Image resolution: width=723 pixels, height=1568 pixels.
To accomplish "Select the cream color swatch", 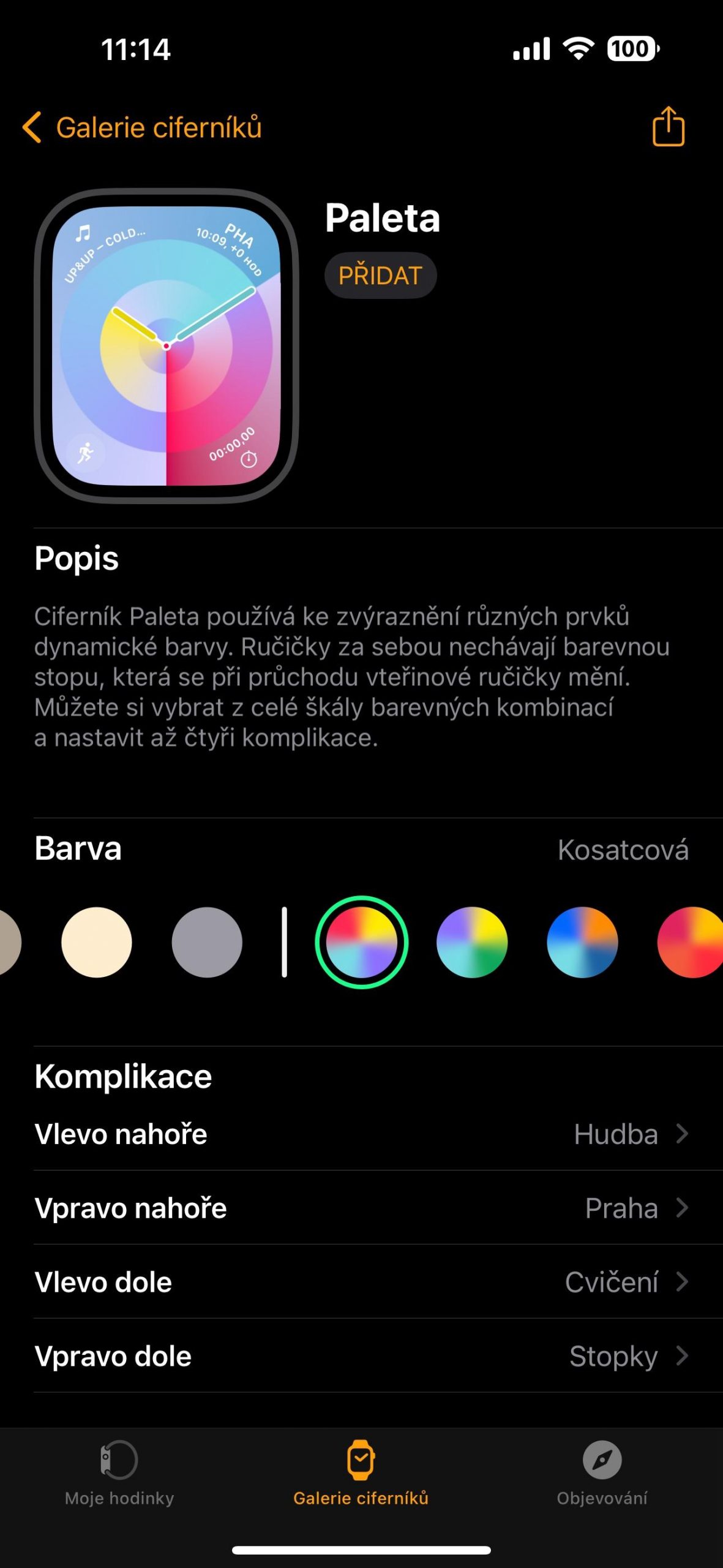I will pyautogui.click(x=97, y=942).
